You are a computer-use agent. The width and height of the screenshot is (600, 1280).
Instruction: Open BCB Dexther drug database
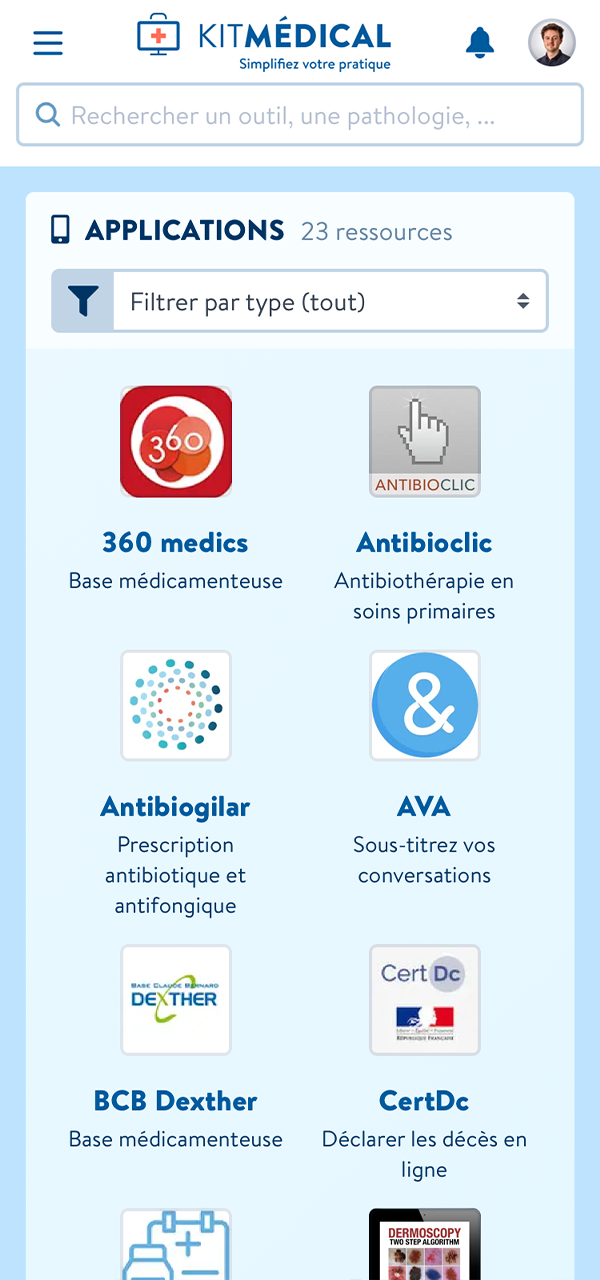pyautogui.click(x=176, y=1000)
